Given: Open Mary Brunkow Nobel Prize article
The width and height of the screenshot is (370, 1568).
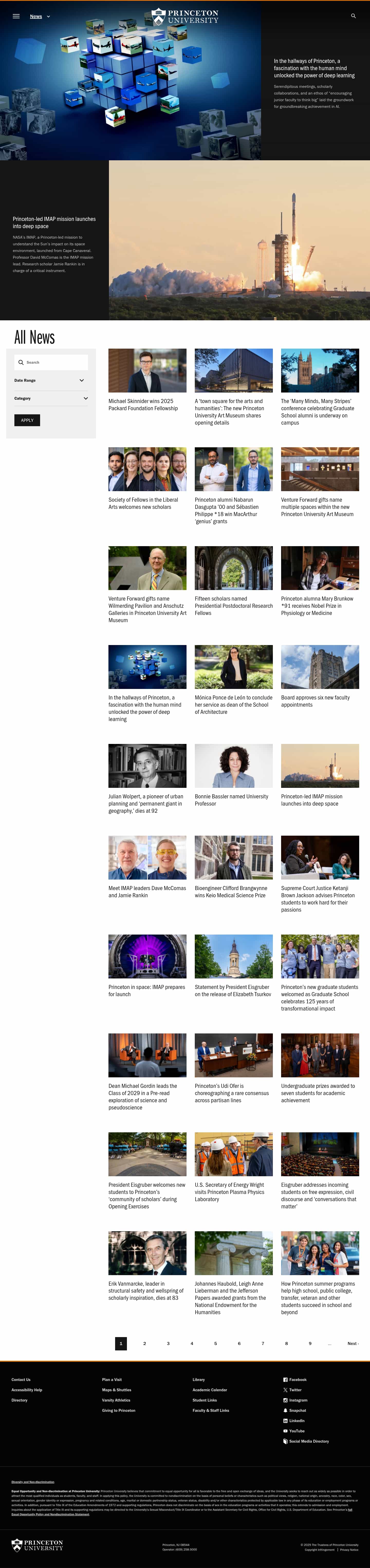Looking at the screenshot, I should [317, 606].
